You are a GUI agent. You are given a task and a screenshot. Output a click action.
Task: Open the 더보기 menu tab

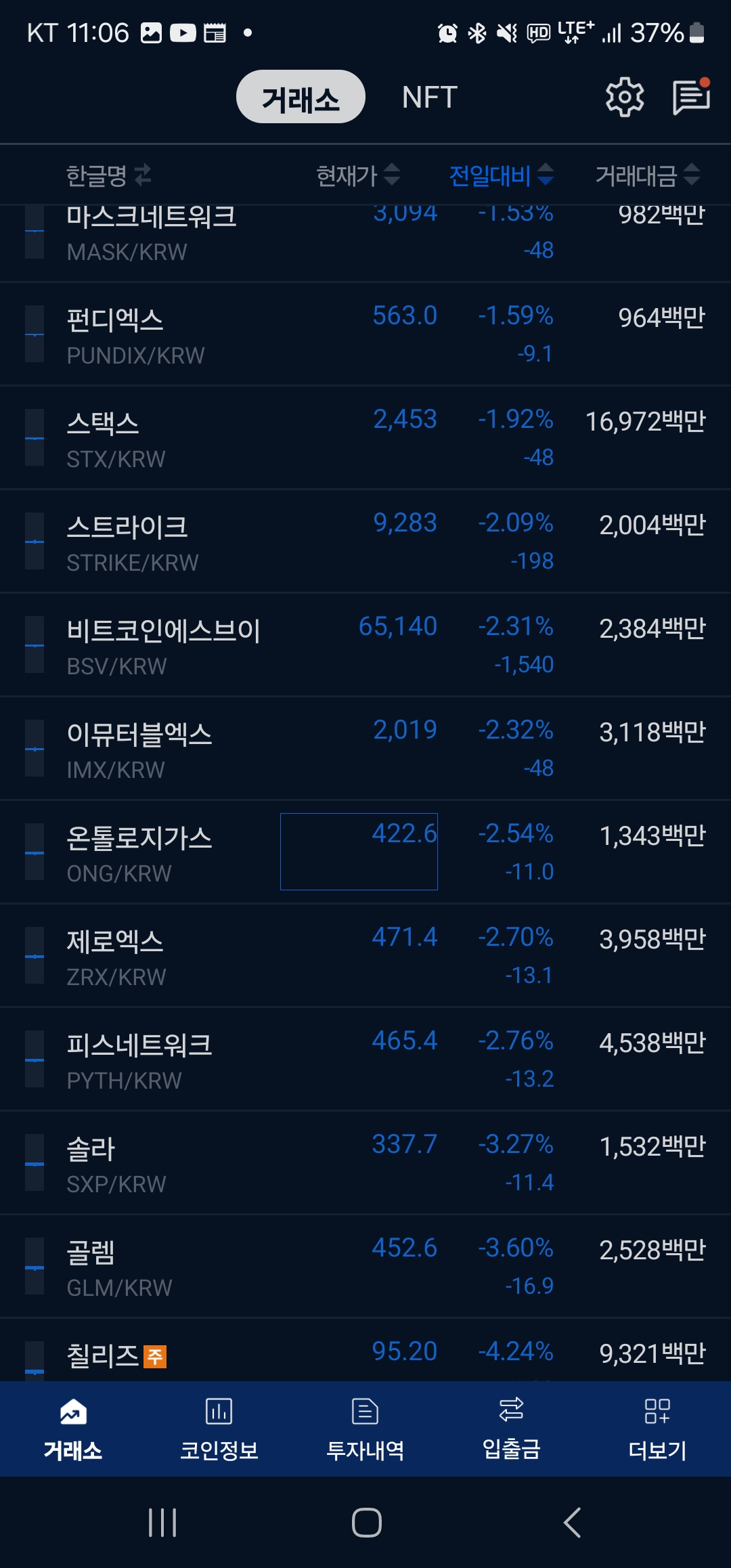click(x=658, y=1429)
